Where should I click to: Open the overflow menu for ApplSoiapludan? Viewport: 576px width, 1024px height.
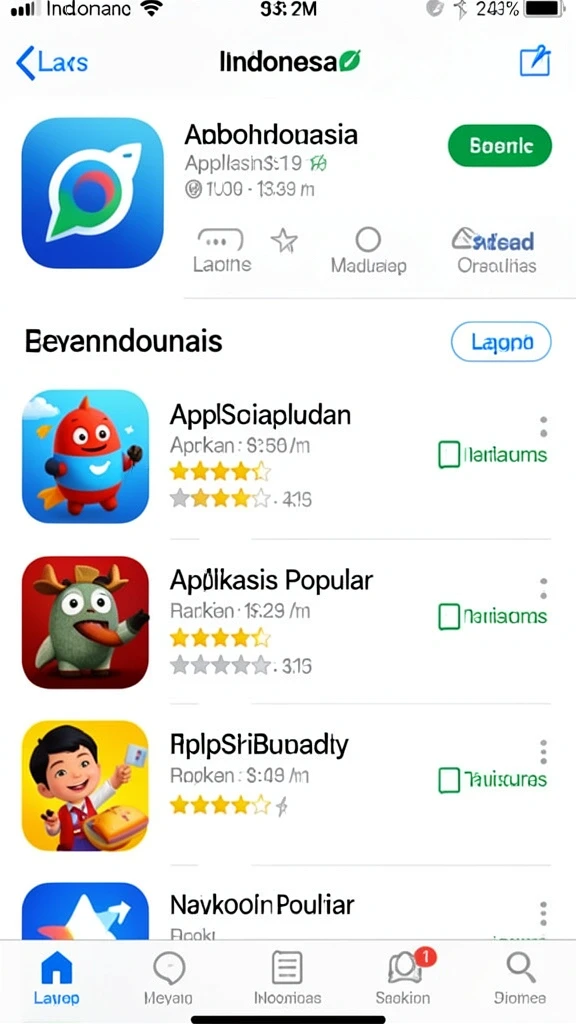pos(543,426)
